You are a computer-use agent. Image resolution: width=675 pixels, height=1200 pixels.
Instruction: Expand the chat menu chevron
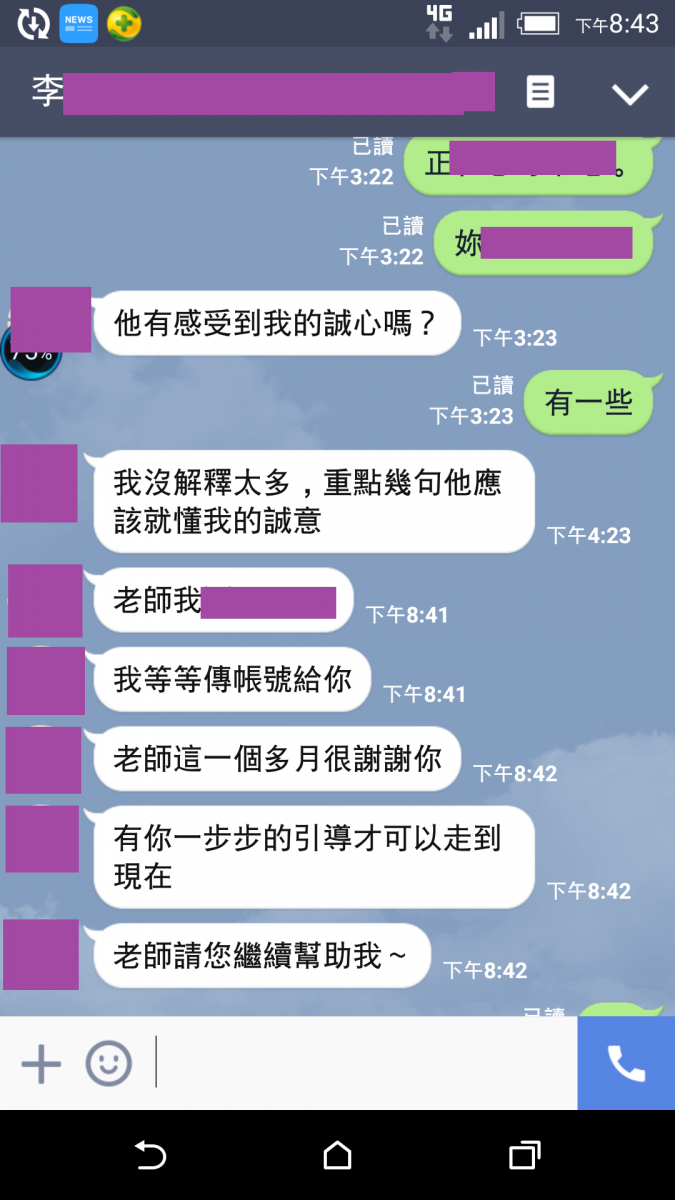(x=629, y=94)
